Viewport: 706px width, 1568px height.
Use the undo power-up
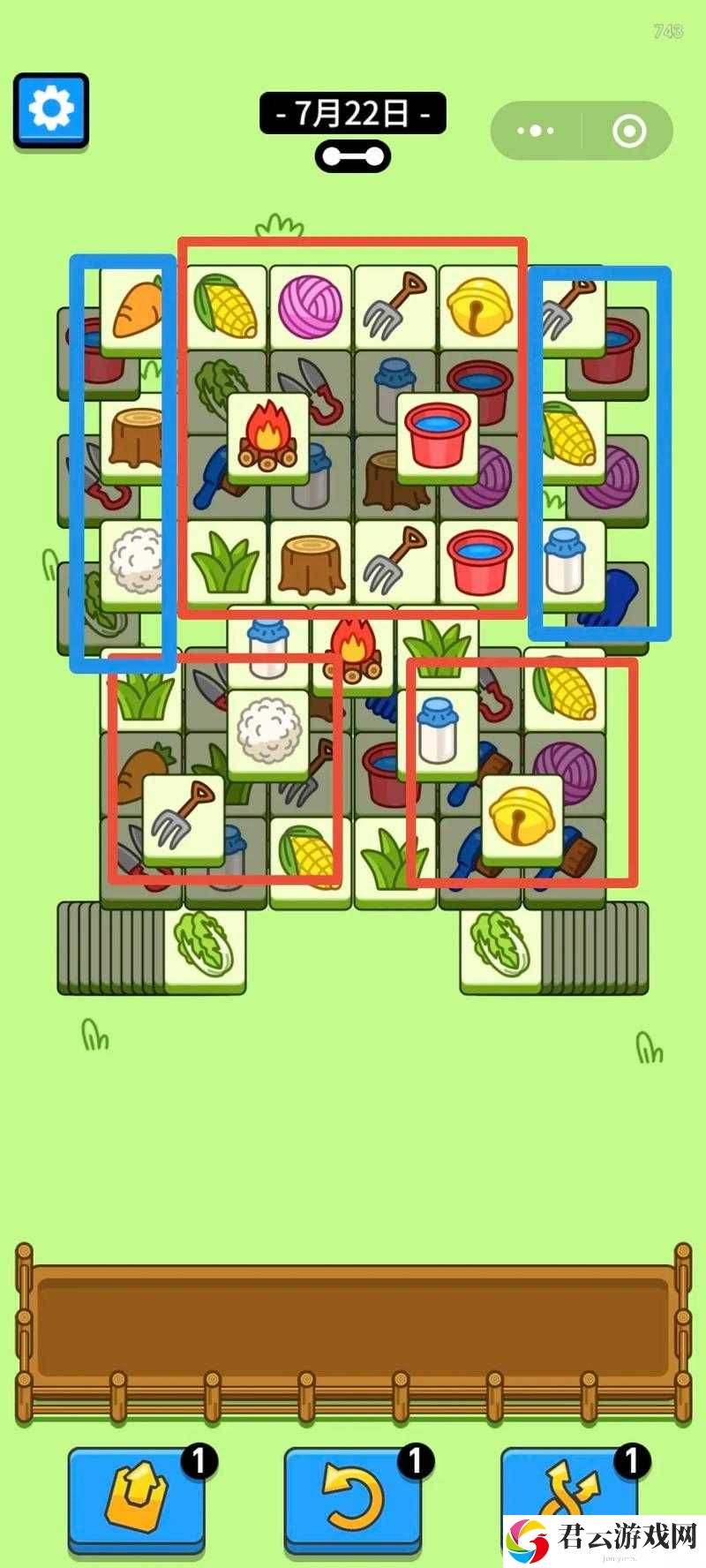tap(351, 1499)
